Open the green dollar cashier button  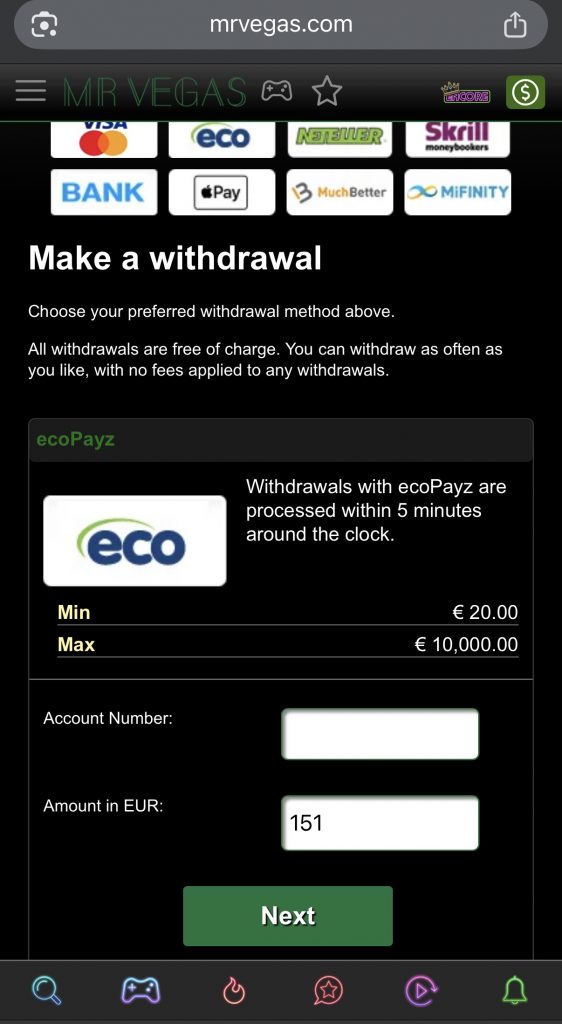(x=525, y=93)
